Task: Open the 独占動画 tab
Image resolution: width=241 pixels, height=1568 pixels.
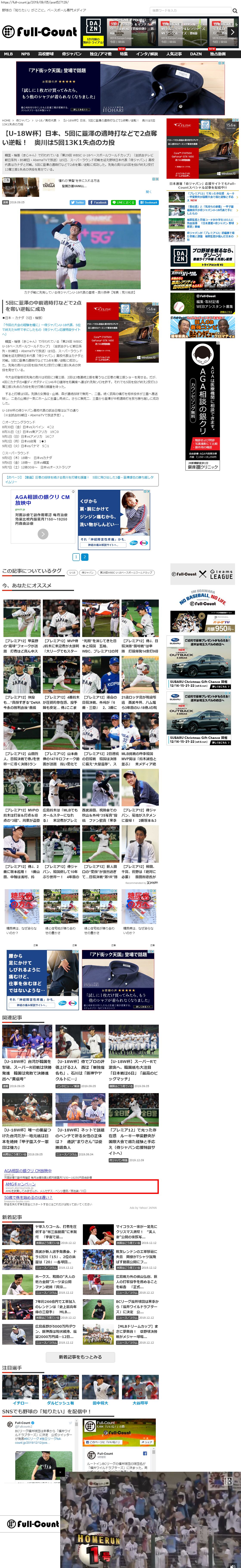Action: coord(217,54)
